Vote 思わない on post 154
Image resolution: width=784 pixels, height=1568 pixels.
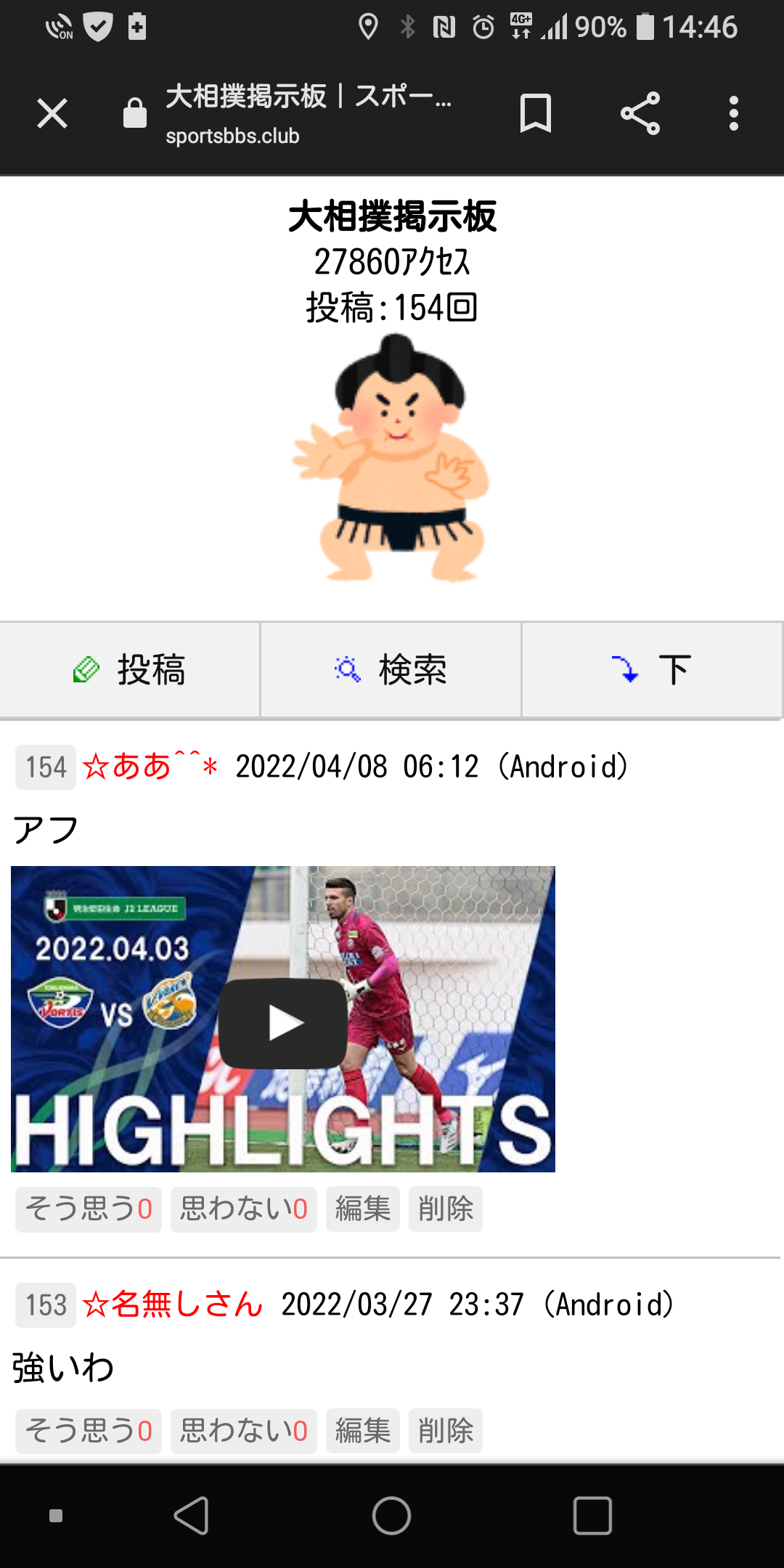coord(244,1209)
